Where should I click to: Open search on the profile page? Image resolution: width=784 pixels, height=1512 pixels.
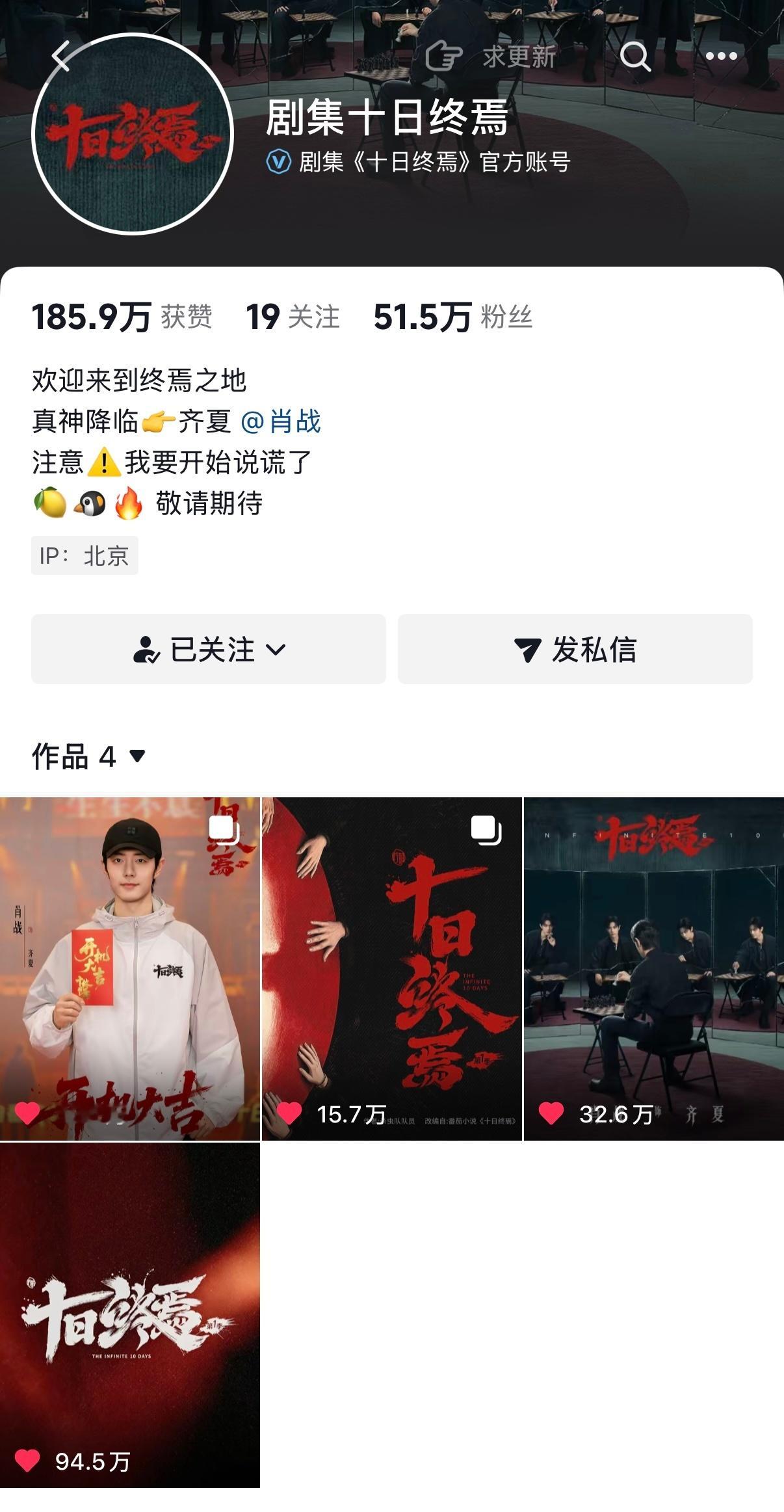click(x=635, y=57)
